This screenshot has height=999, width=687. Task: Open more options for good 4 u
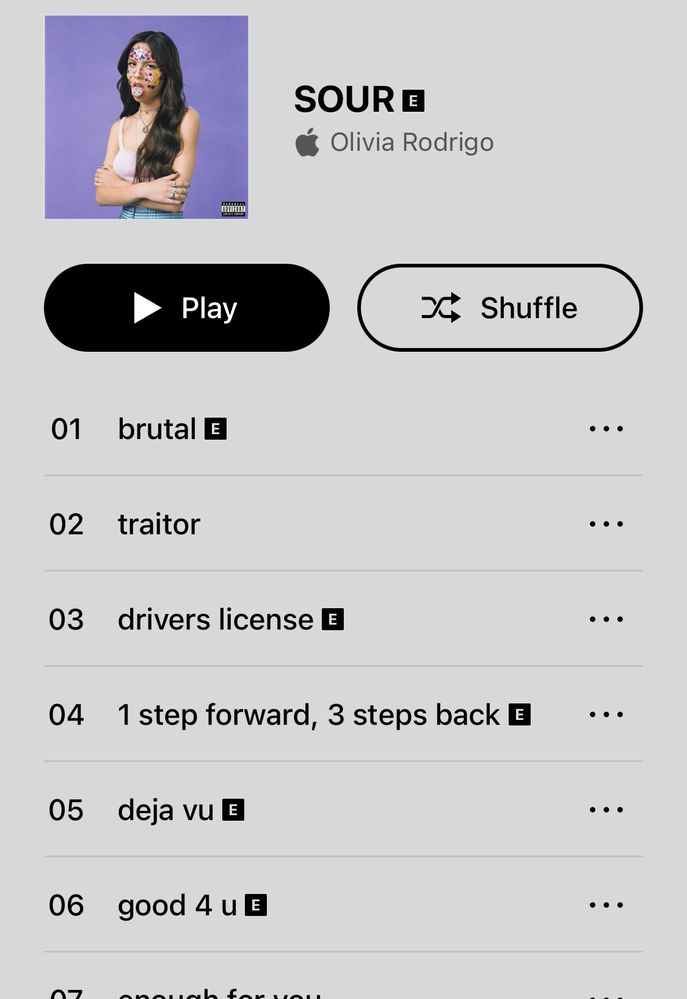coord(606,905)
